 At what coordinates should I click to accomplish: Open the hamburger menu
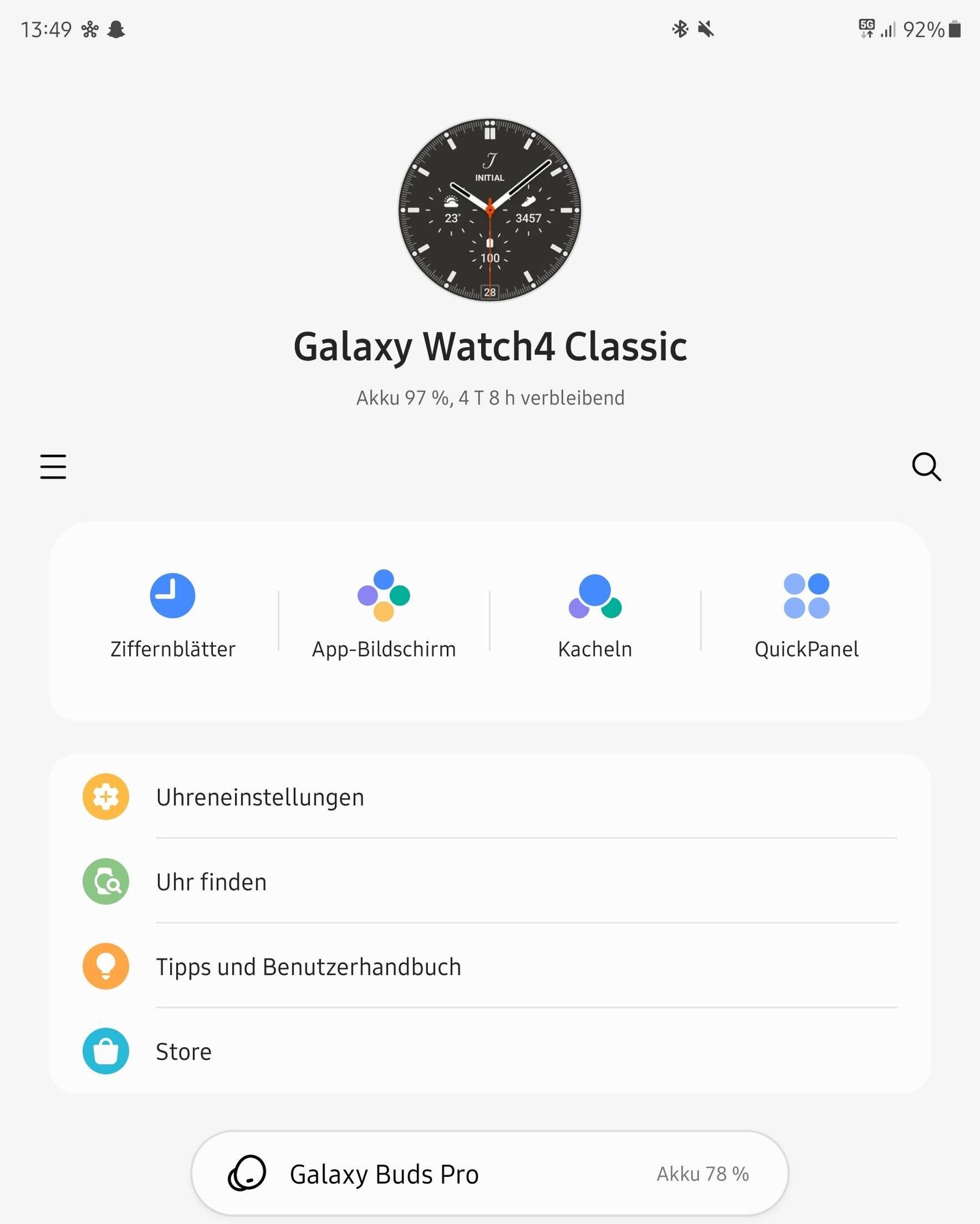(53, 466)
